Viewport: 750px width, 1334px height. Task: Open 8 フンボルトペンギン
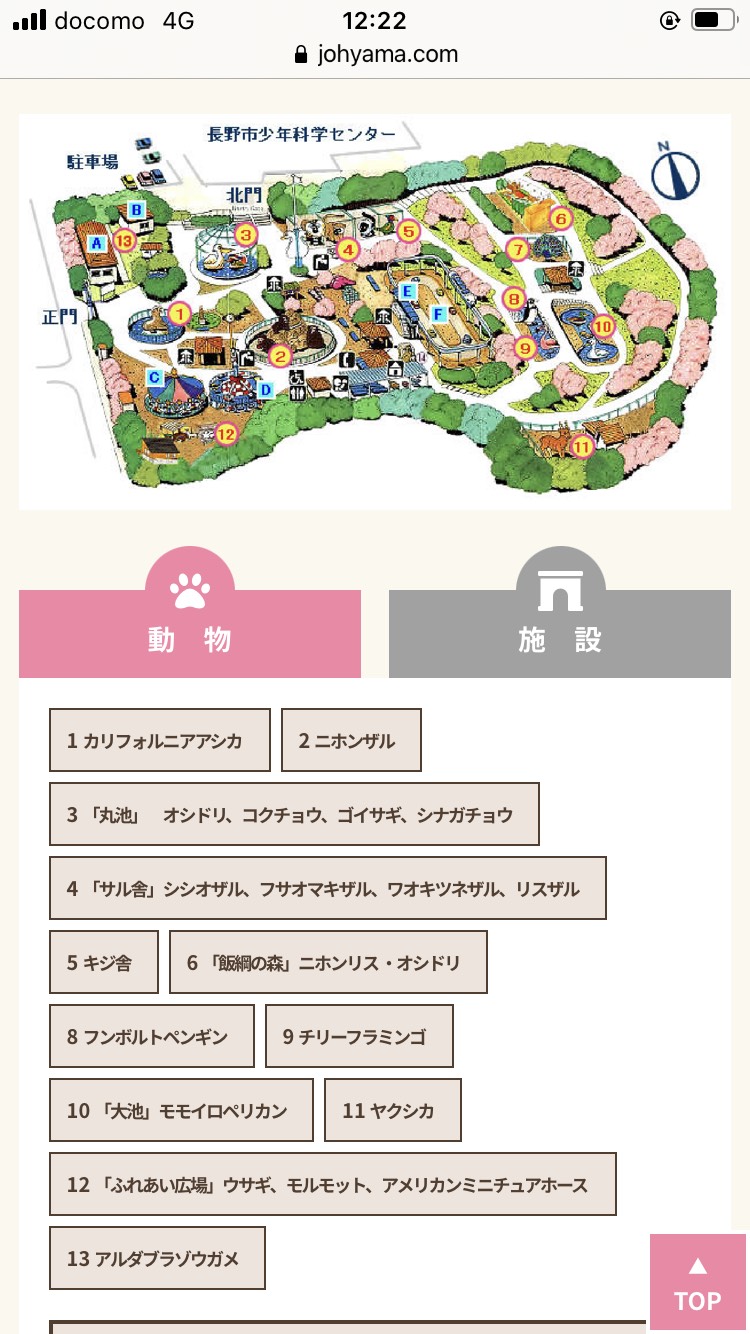pyautogui.click(x=151, y=1036)
